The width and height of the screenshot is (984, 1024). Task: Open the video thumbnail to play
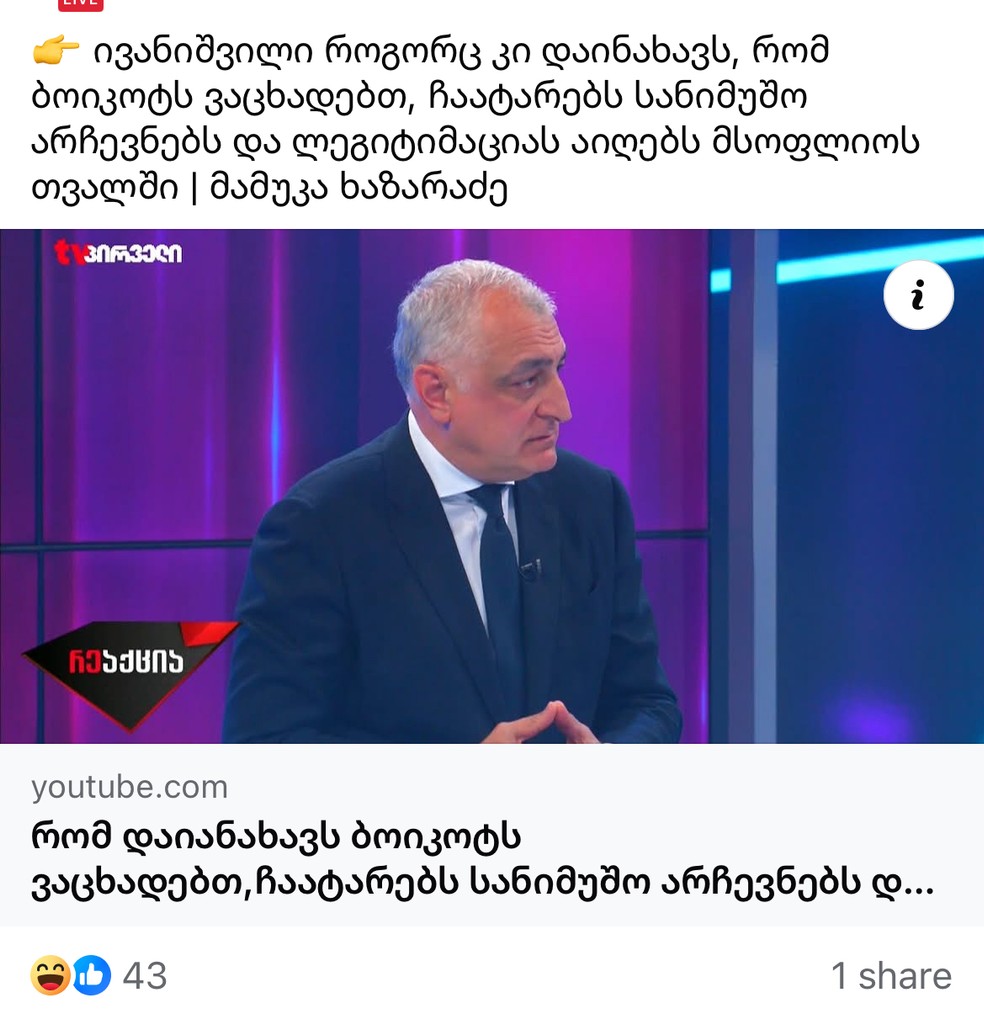[x=492, y=490]
